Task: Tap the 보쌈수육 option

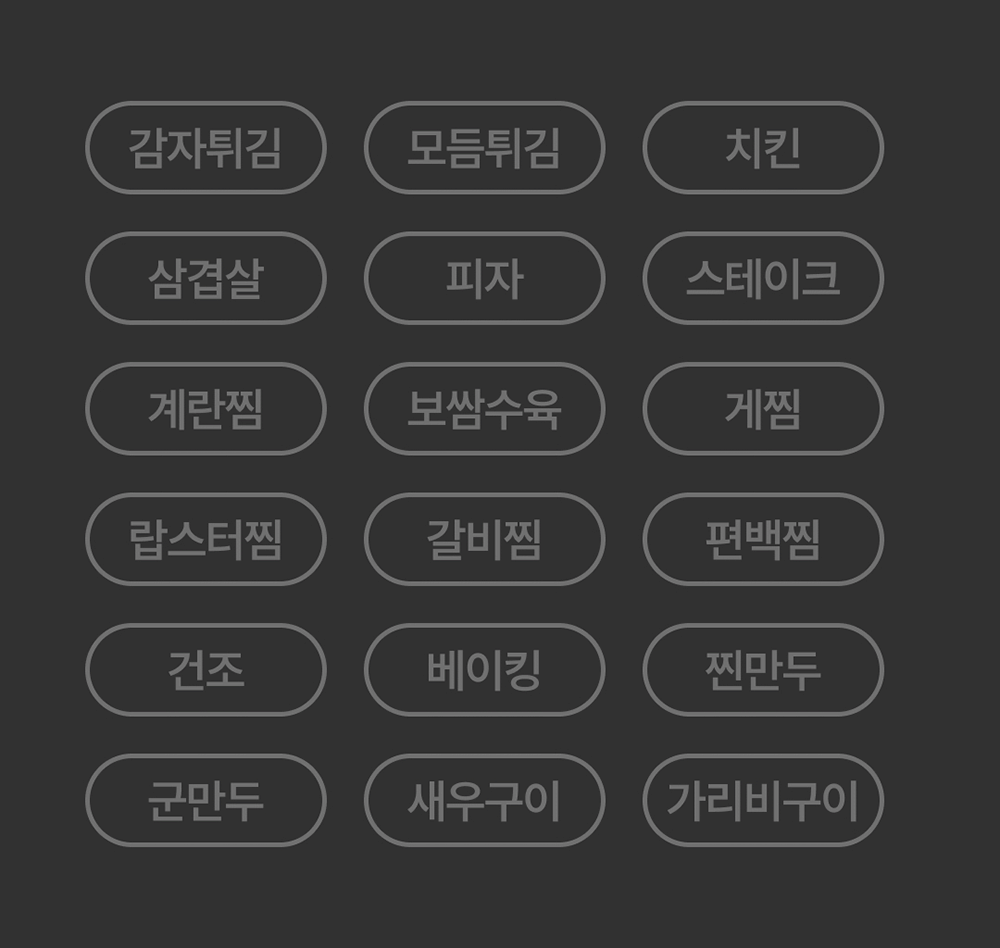Action: click(485, 408)
